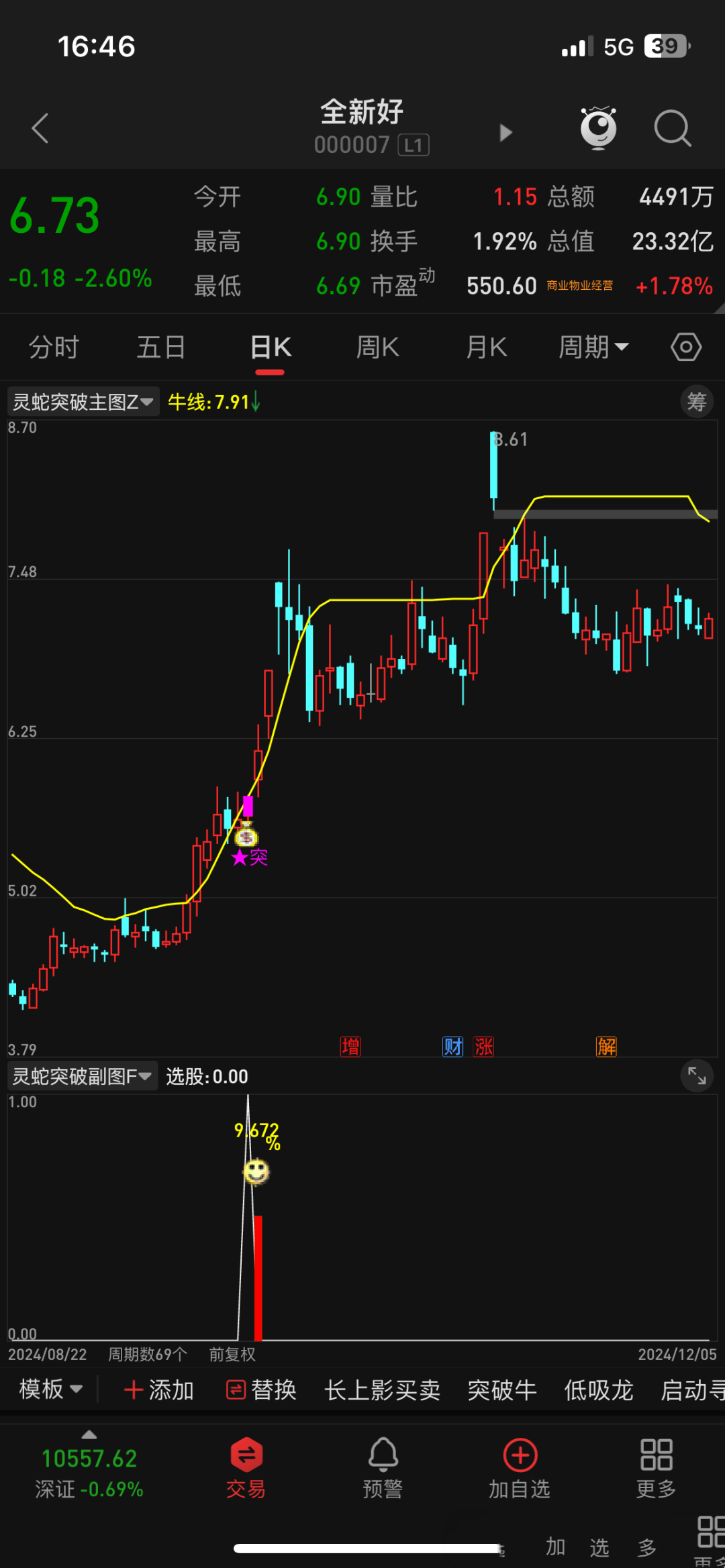Image resolution: width=725 pixels, height=1568 pixels.
Task: Open the owl assistant icon
Action: (x=598, y=127)
